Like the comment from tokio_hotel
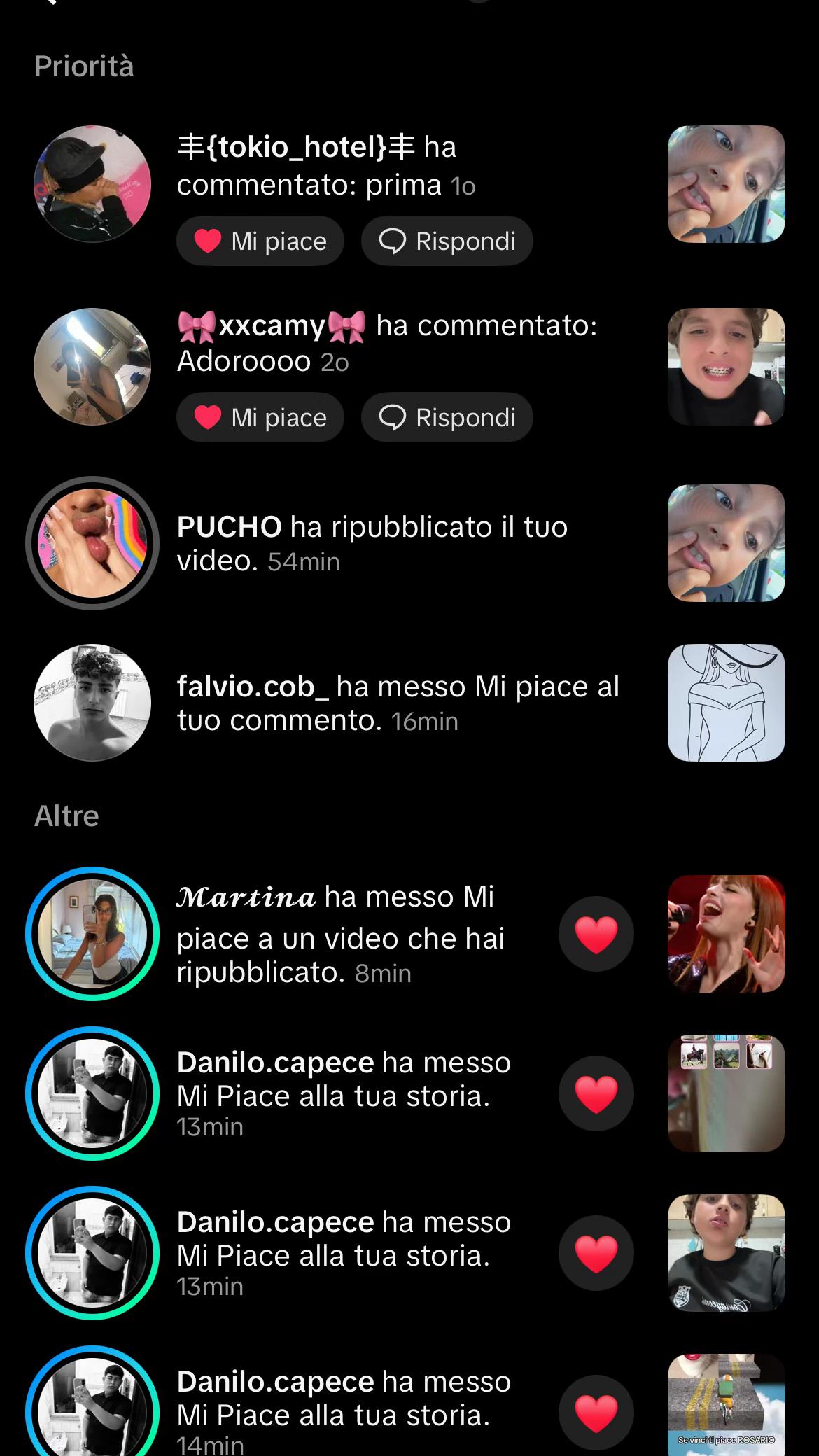This screenshot has height=1456, width=819. (x=260, y=241)
